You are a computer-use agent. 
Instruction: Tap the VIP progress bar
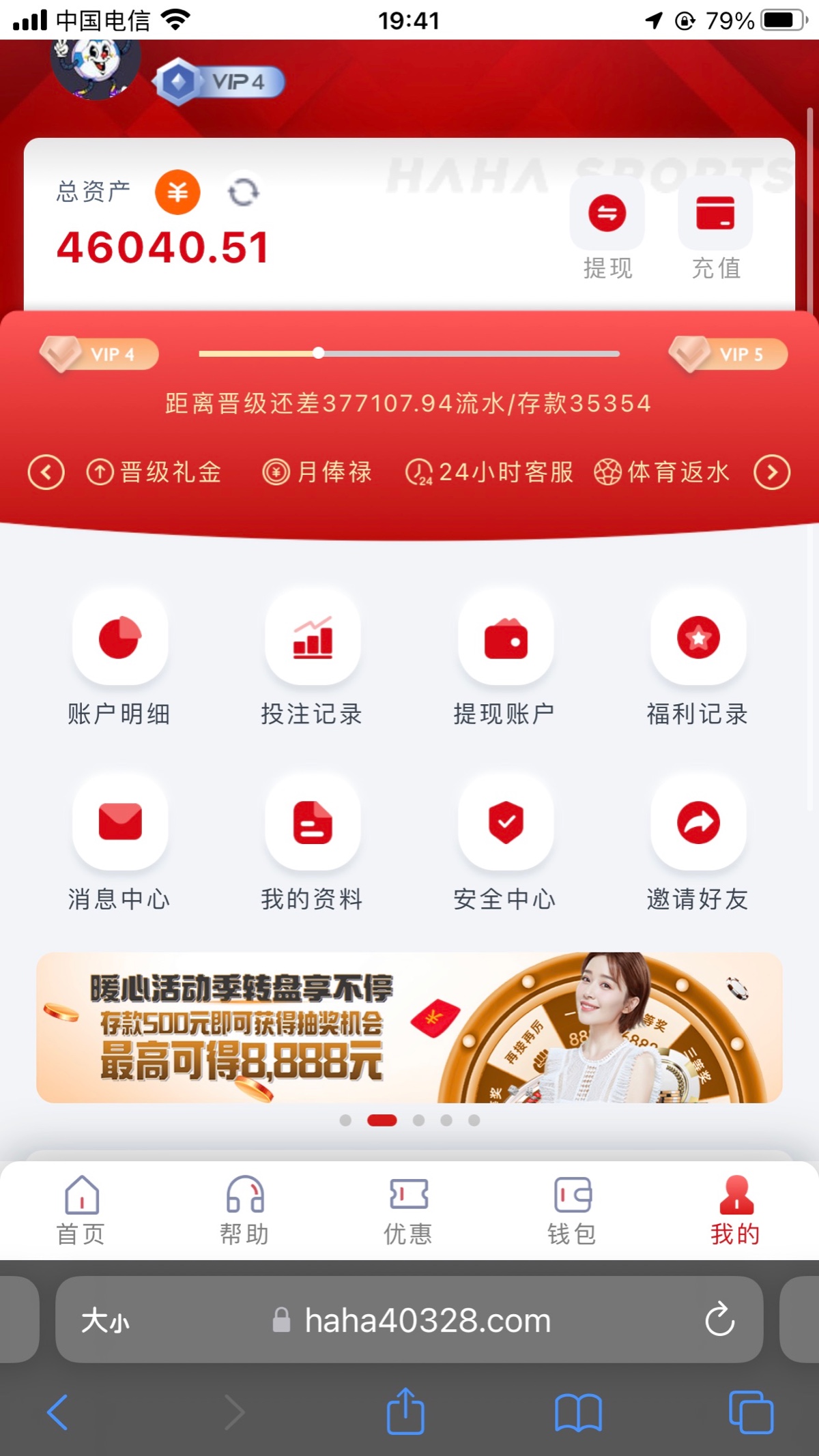(408, 353)
